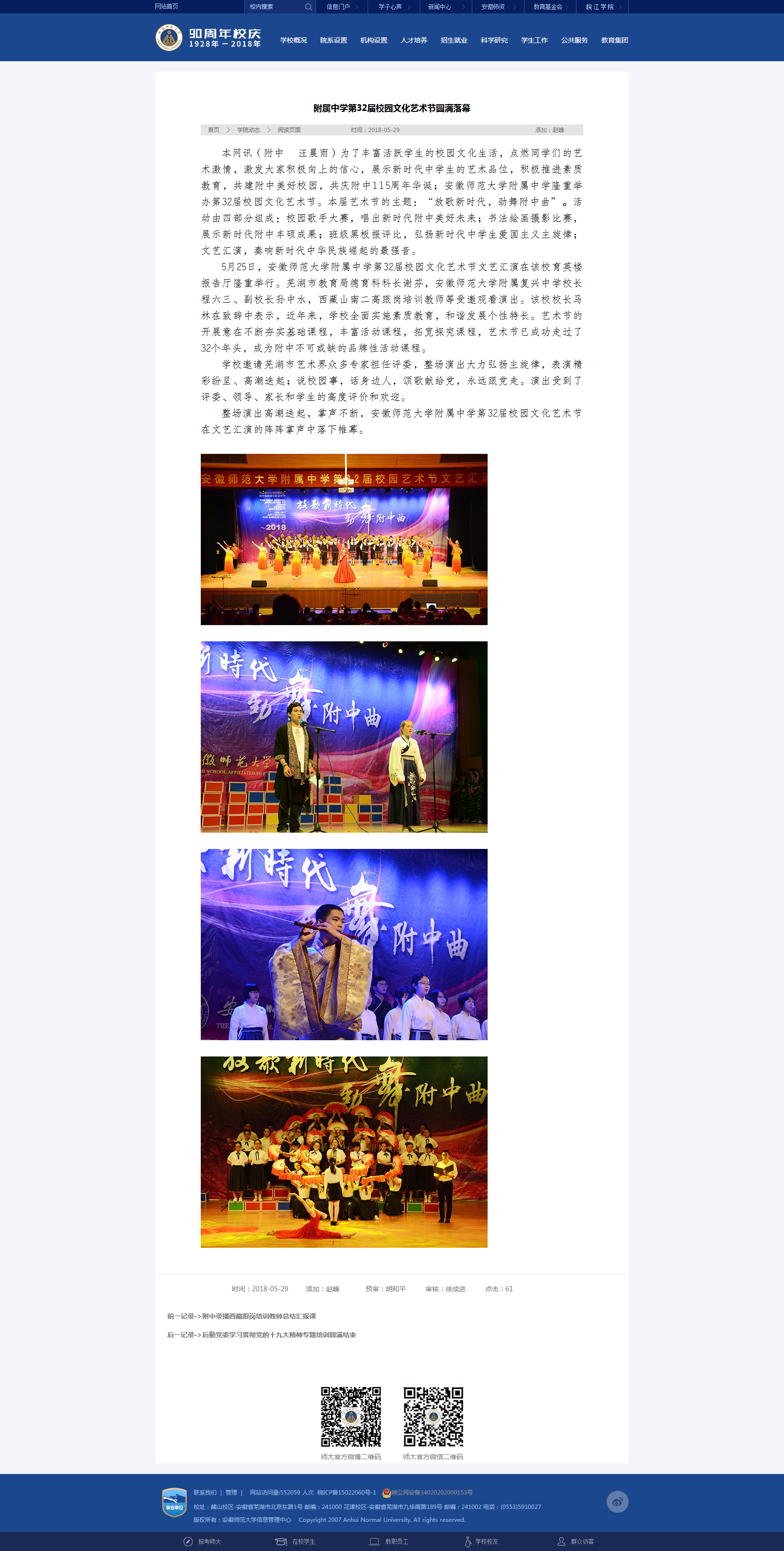Go to 新闻中心
784x1551 pixels.
439,7
